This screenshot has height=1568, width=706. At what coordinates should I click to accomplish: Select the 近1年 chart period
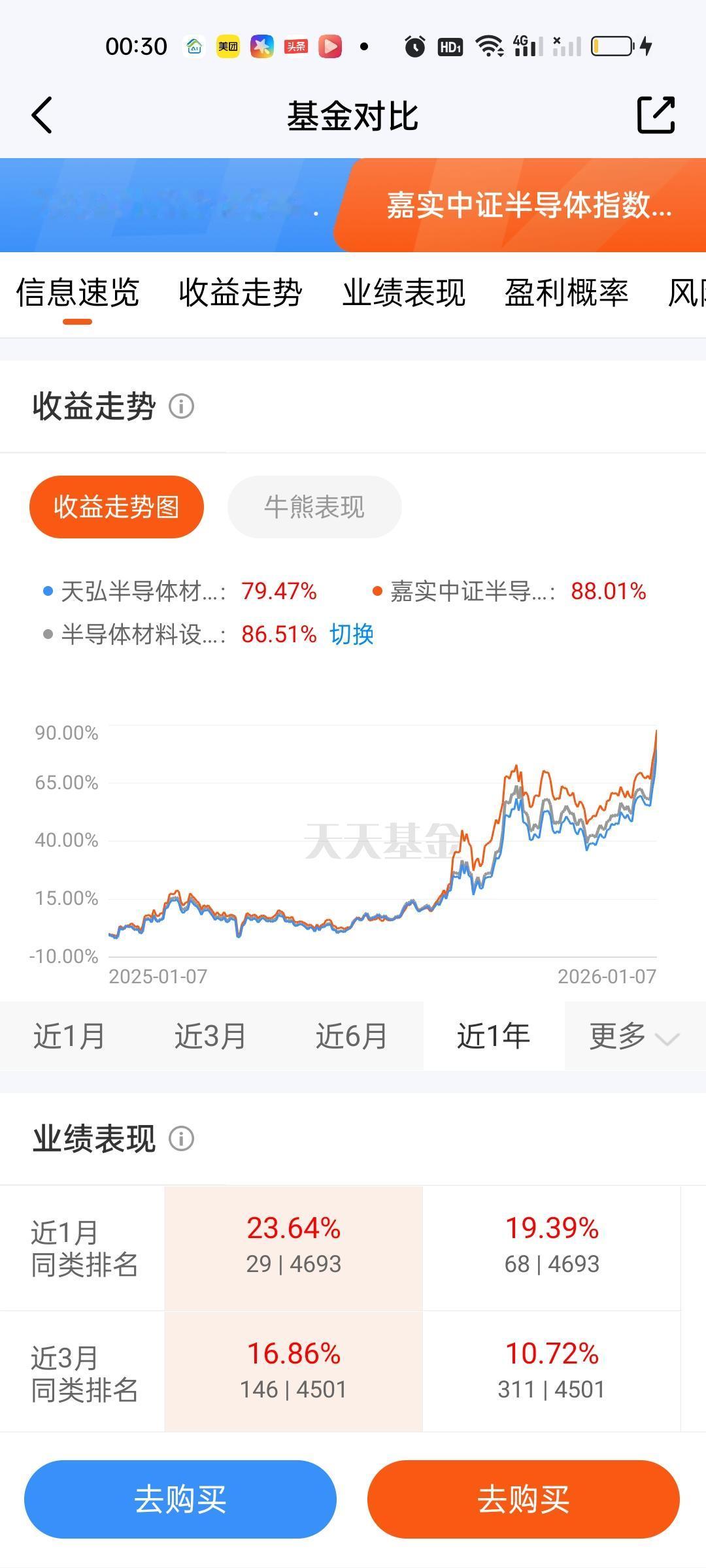coord(492,1036)
